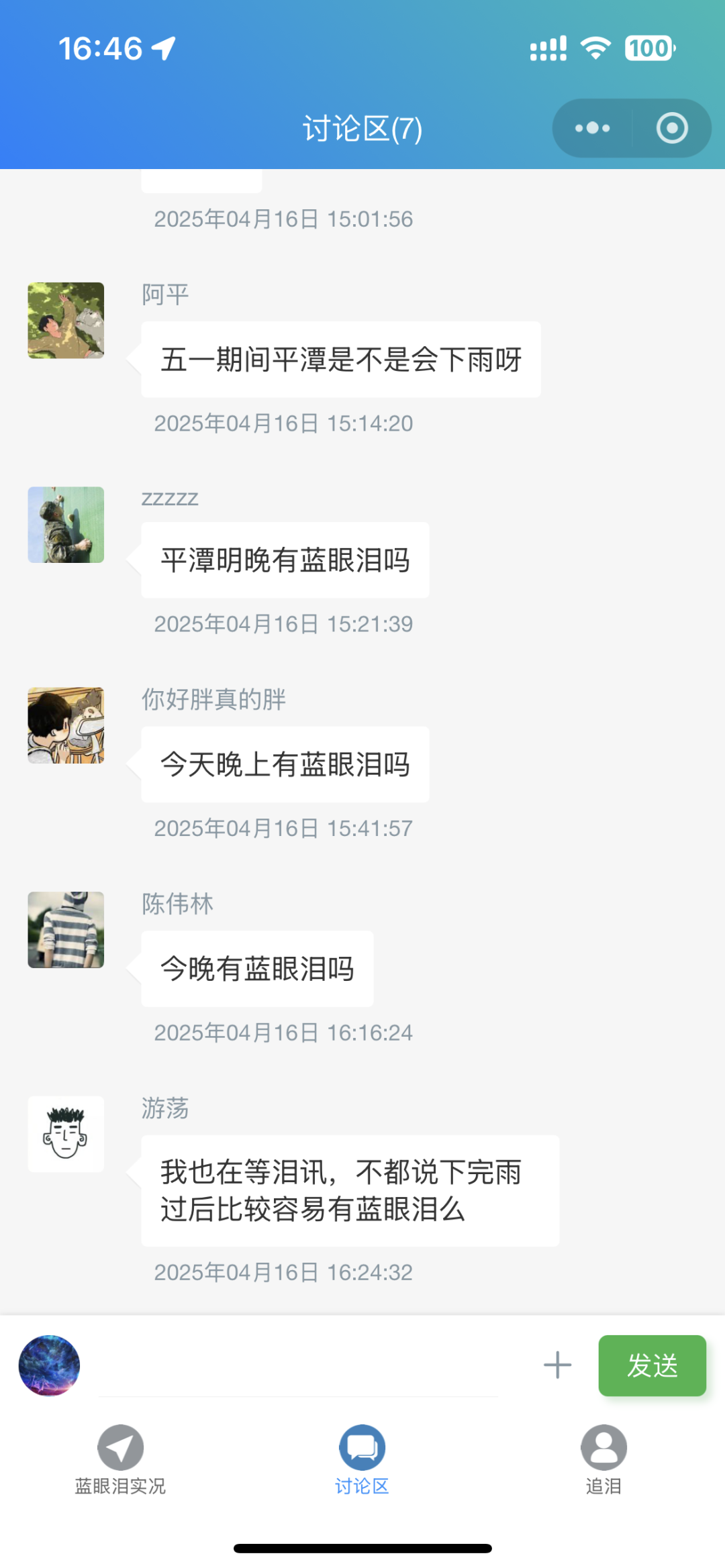Viewport: 725px width, 1568px height.
Task: View zzzzz's profile avatar
Action: click(66, 525)
